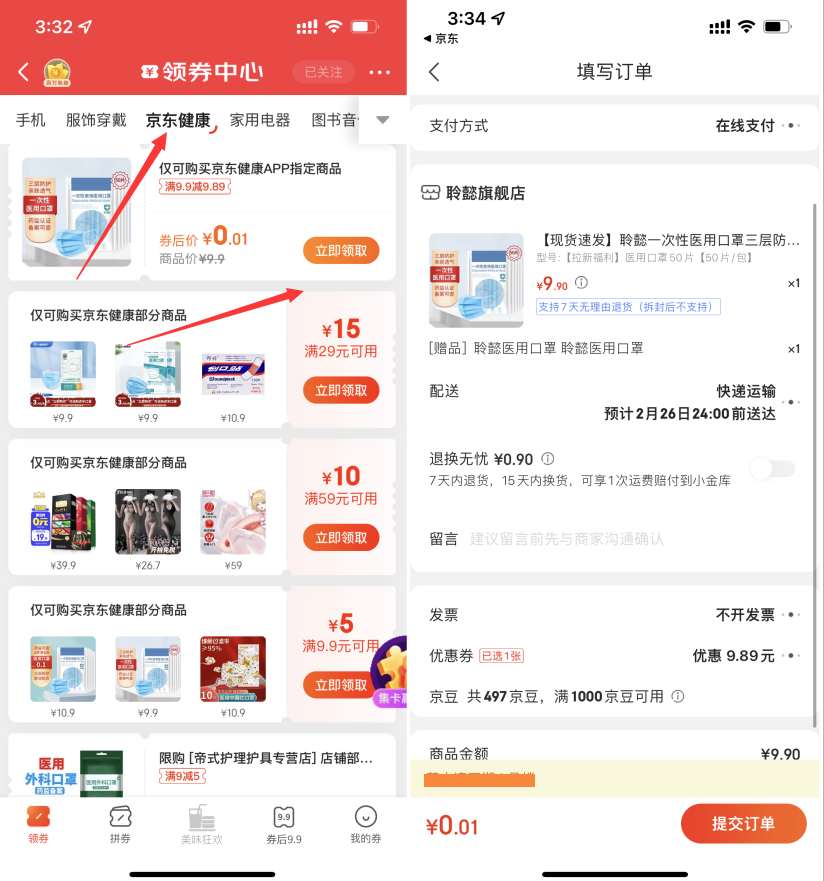
Task: Claim the ¥5 满9.9元可用 coupon
Action: (x=341, y=685)
